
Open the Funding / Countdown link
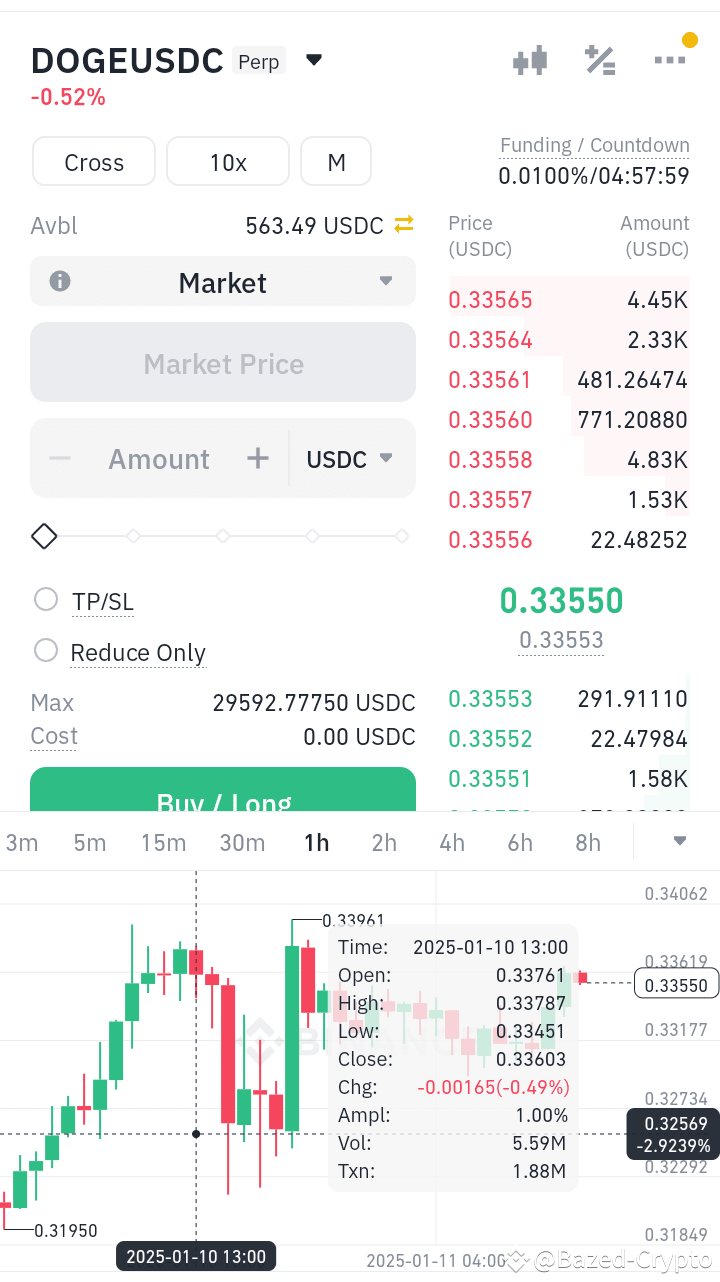click(x=594, y=145)
